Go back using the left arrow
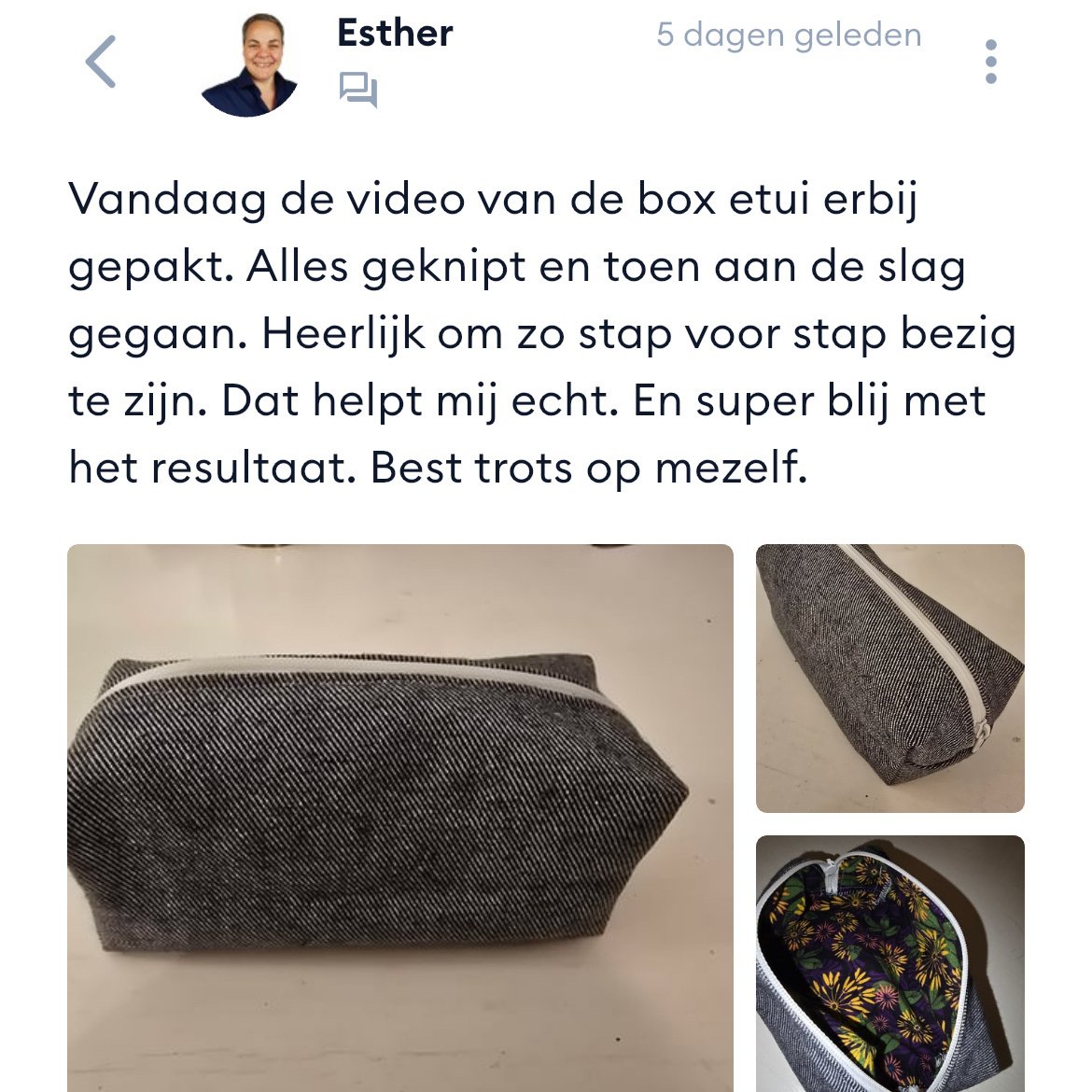This screenshot has height=1092, width=1092. click(101, 62)
